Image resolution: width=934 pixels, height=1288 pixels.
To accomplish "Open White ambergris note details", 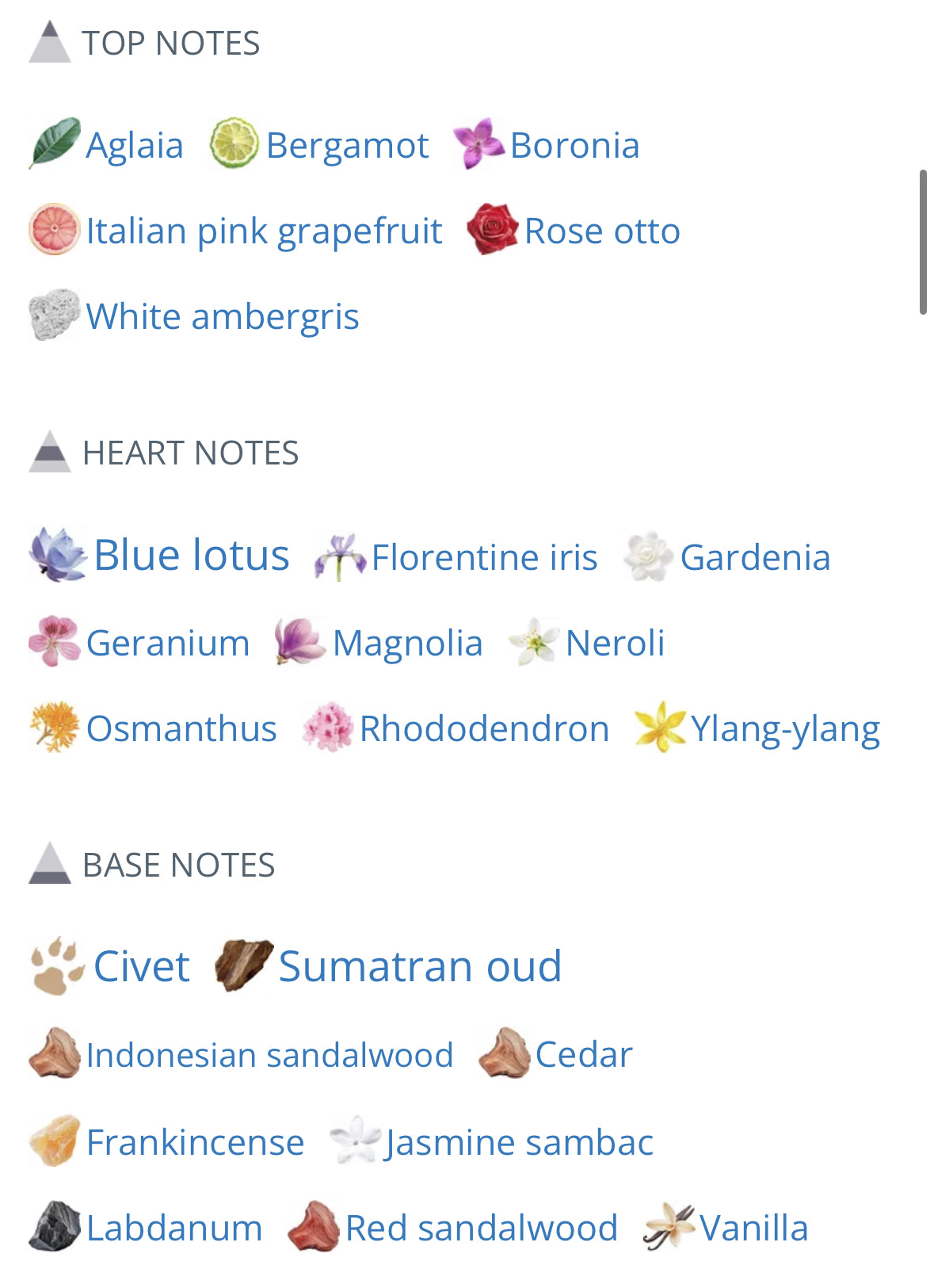I will pyautogui.click(x=222, y=317).
